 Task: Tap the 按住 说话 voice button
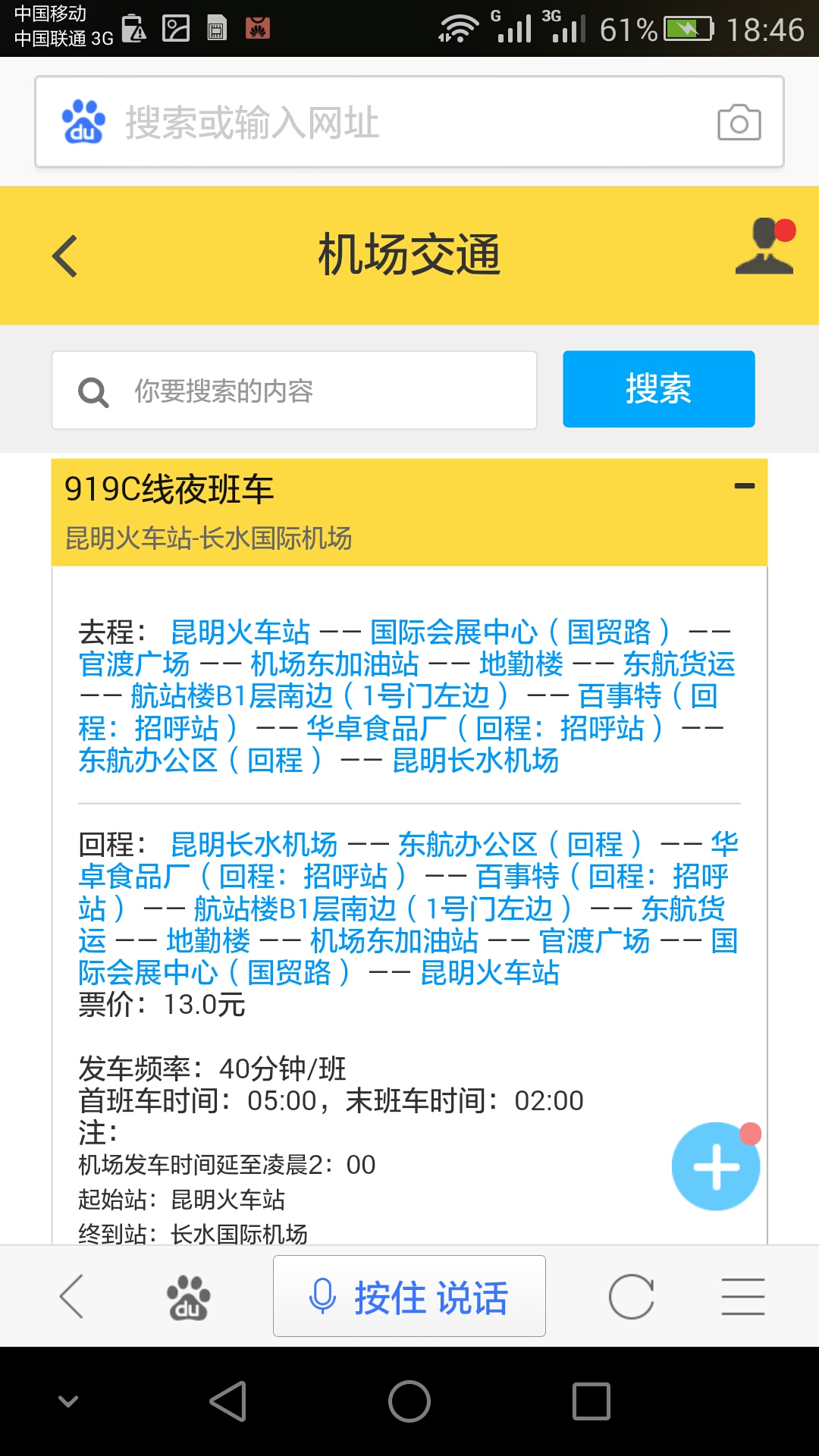(x=409, y=1297)
